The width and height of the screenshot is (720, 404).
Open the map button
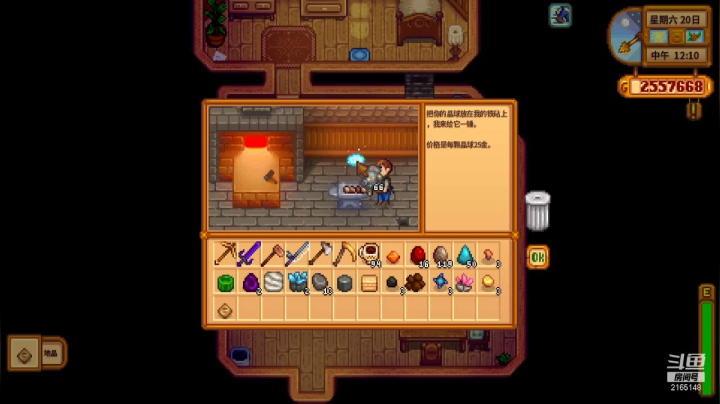[24, 353]
